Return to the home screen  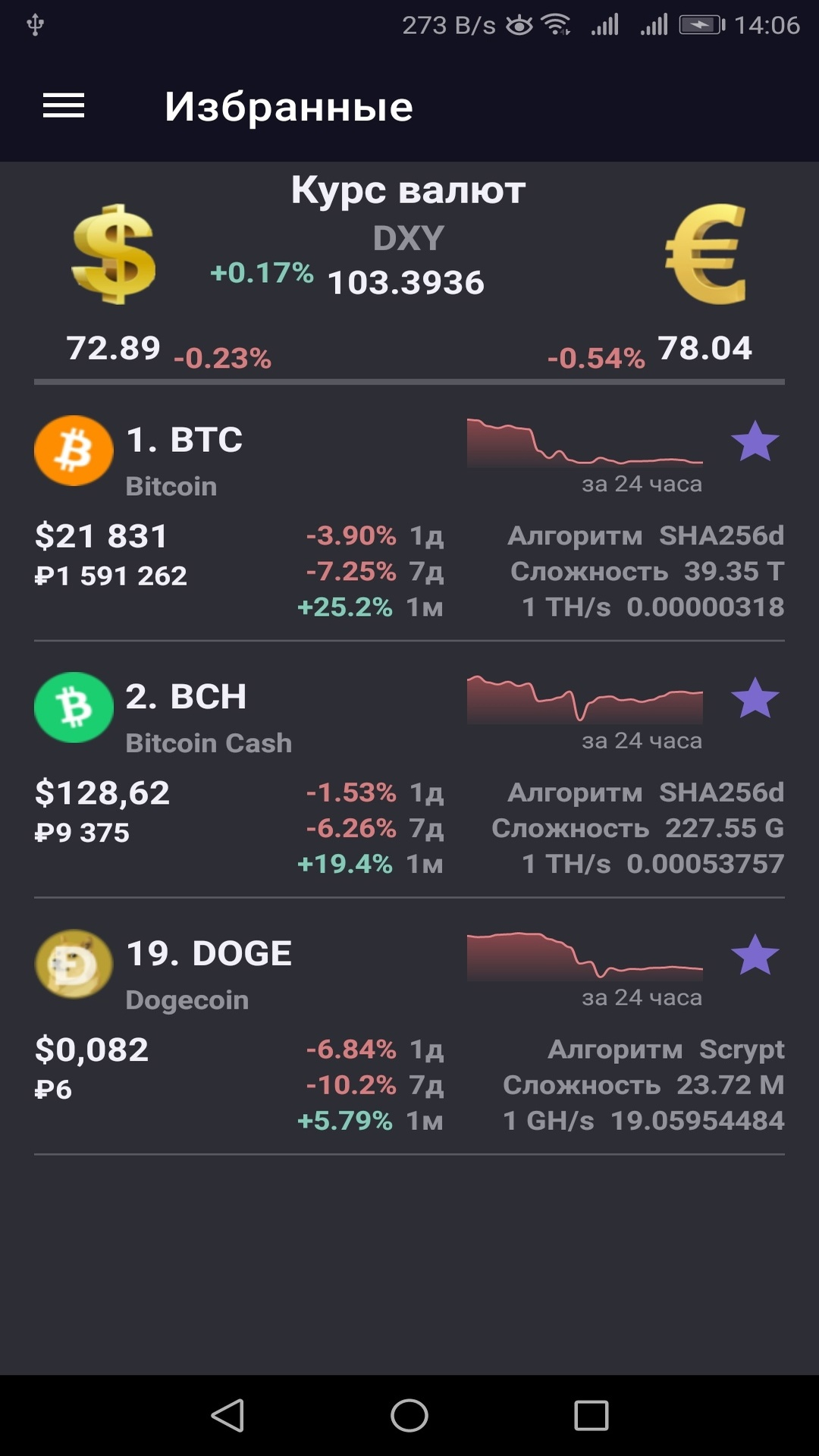coord(409,1415)
